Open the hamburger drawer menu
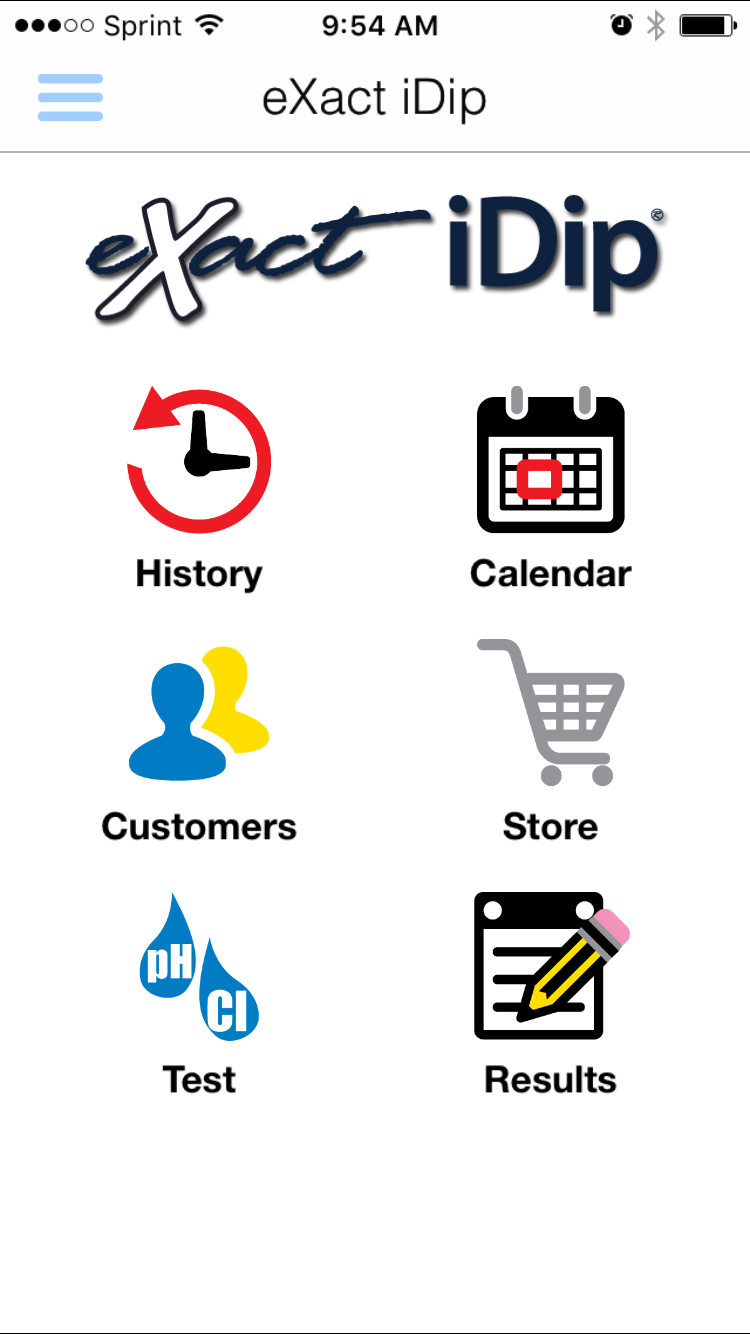This screenshot has width=750, height=1334. click(x=70, y=98)
